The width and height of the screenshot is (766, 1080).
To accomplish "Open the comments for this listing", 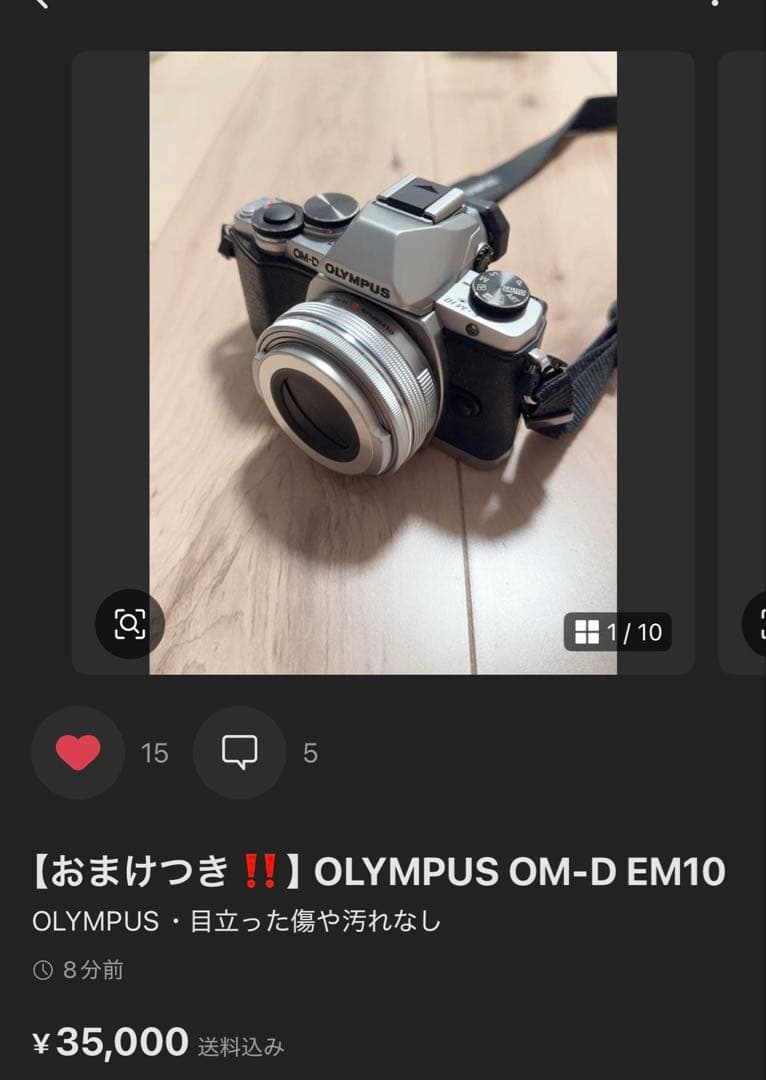I will pyautogui.click(x=239, y=752).
